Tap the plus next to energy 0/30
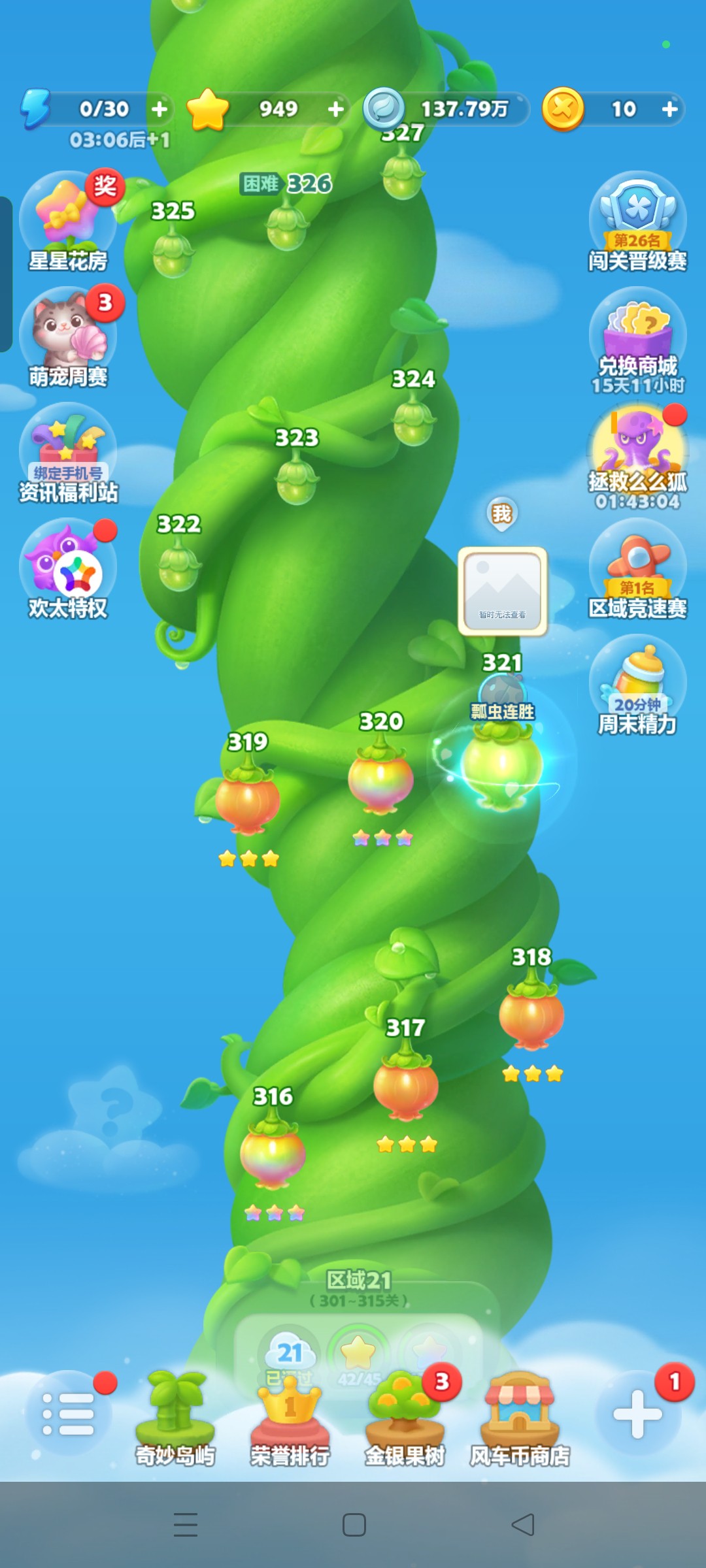The height and width of the screenshot is (1568, 706). (x=160, y=109)
